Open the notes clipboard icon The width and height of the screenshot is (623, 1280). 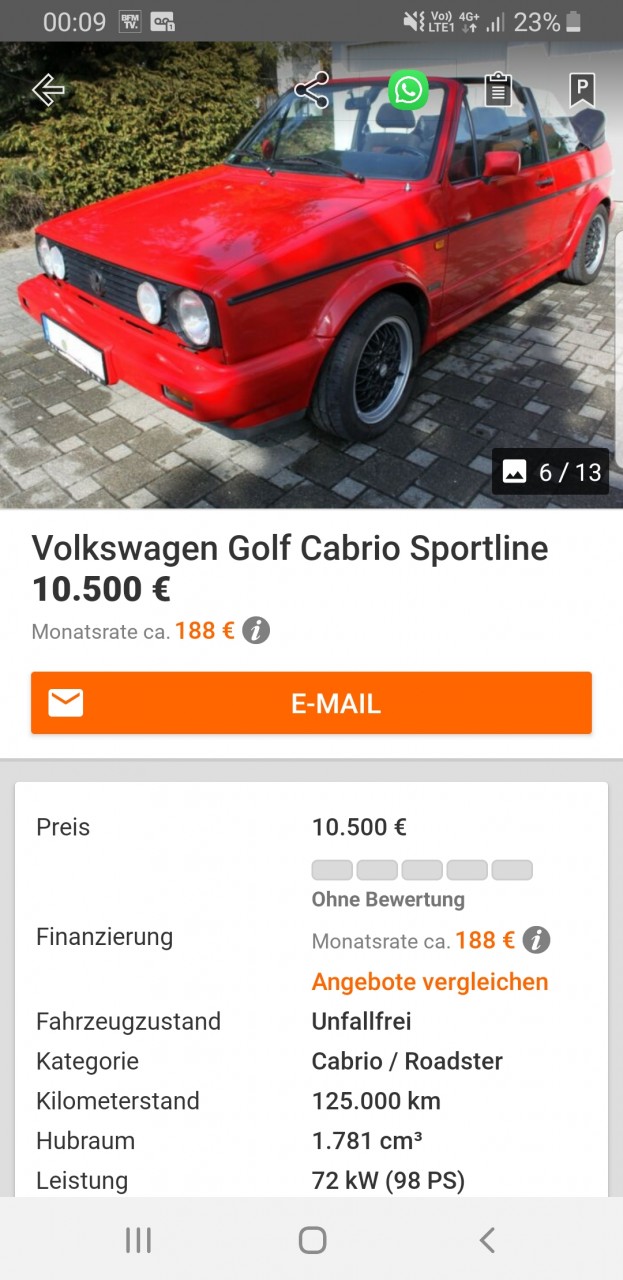(x=498, y=90)
